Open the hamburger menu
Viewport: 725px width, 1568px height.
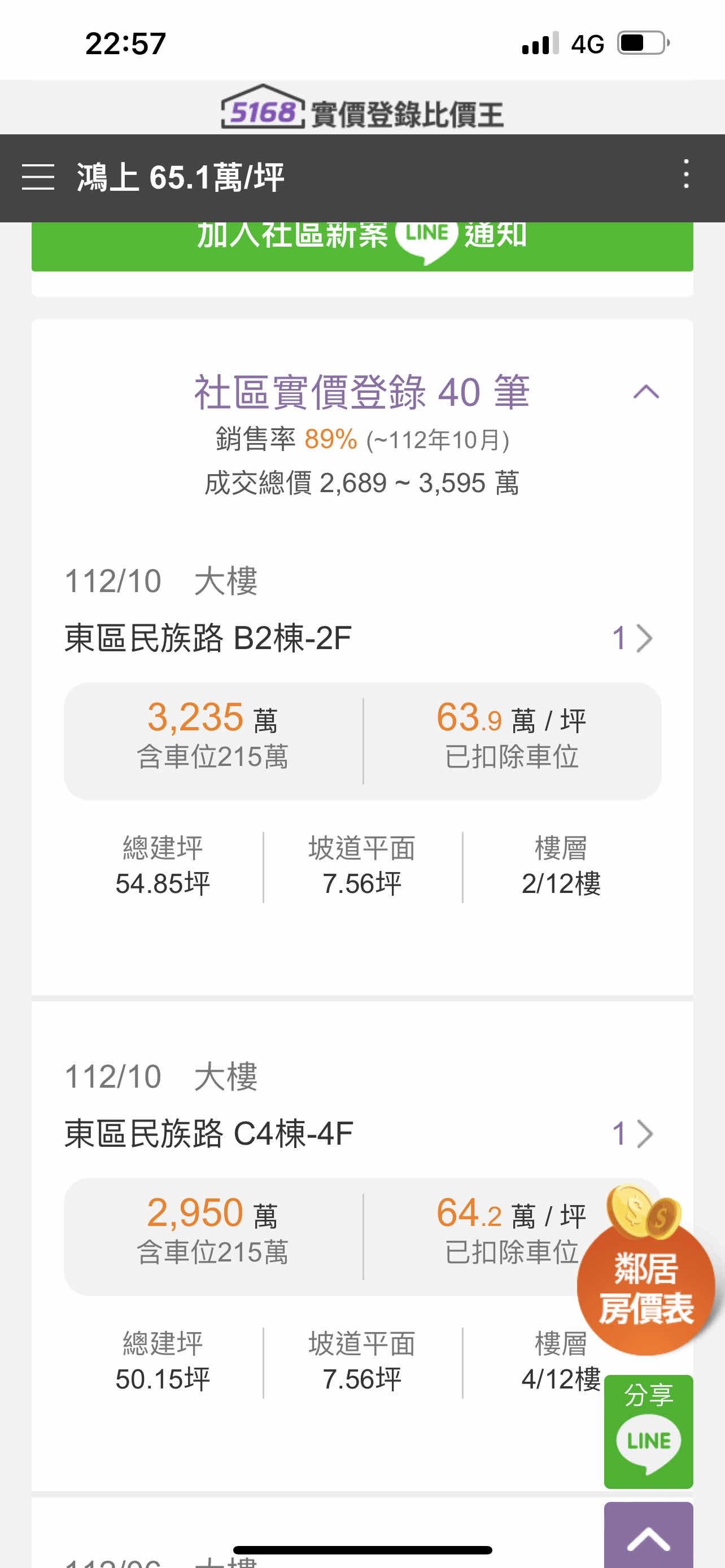pyautogui.click(x=38, y=177)
